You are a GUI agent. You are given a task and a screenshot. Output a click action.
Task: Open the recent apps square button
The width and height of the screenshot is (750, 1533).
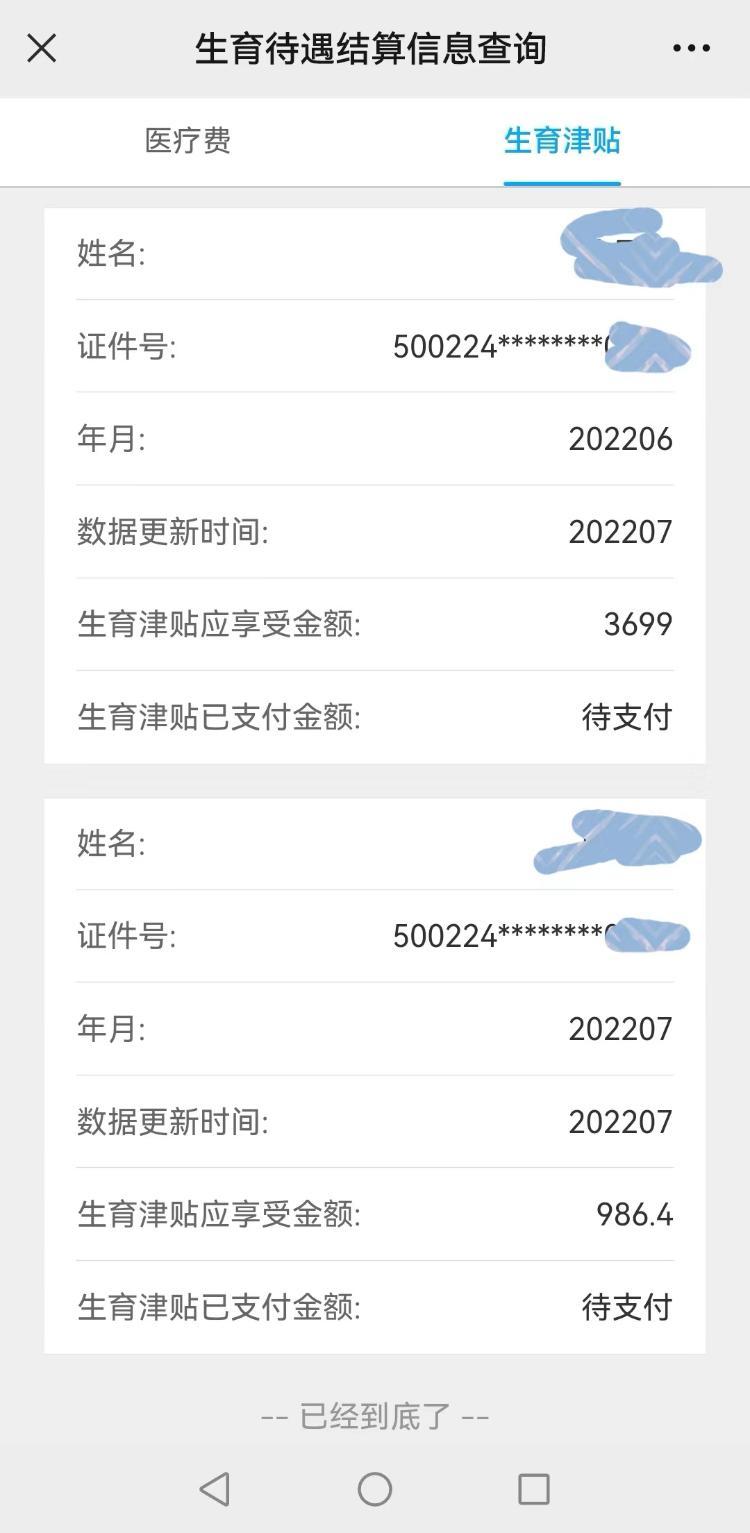pyautogui.click(x=534, y=1489)
